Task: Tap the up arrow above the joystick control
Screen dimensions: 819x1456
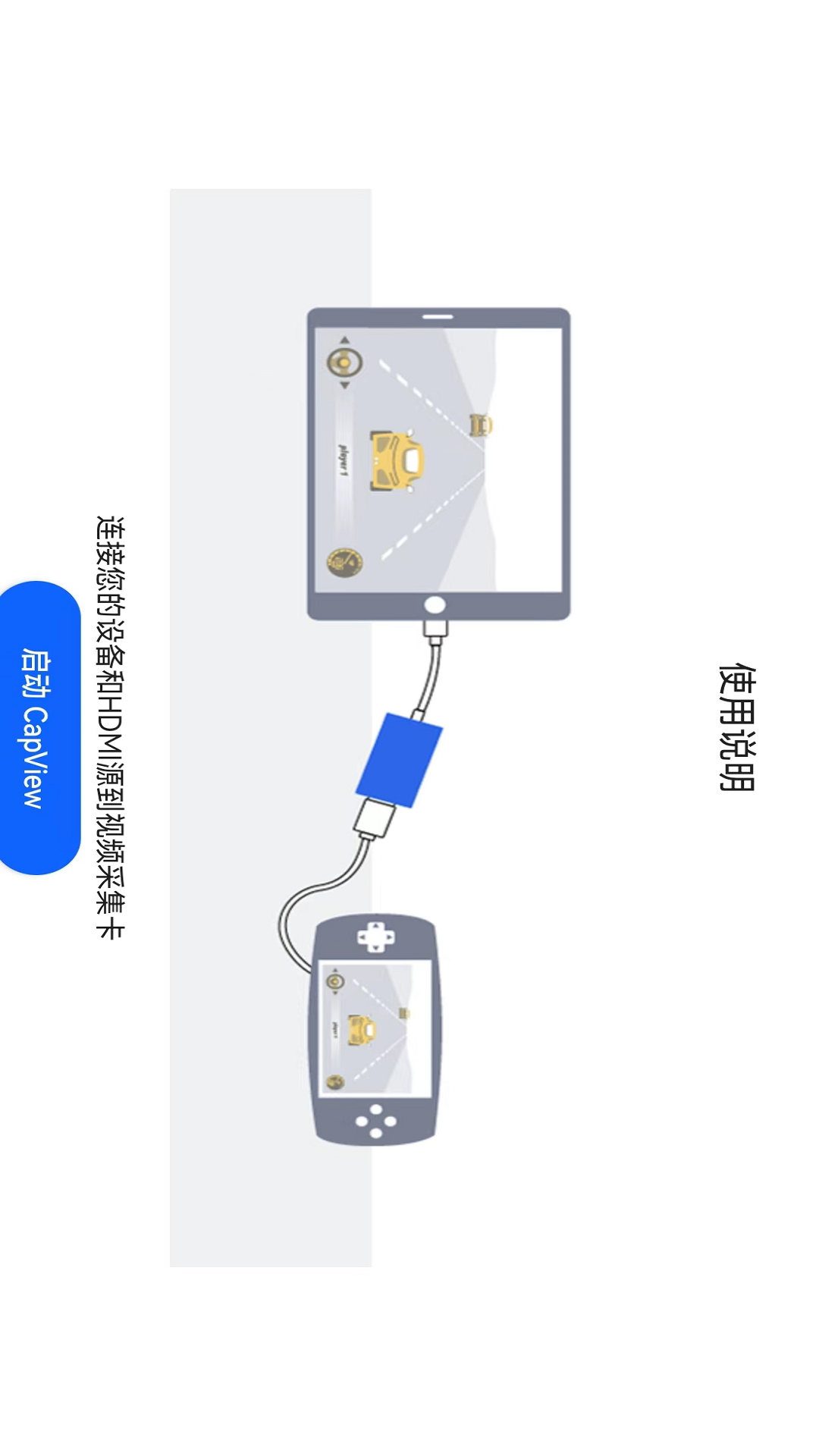Action: tap(343, 340)
